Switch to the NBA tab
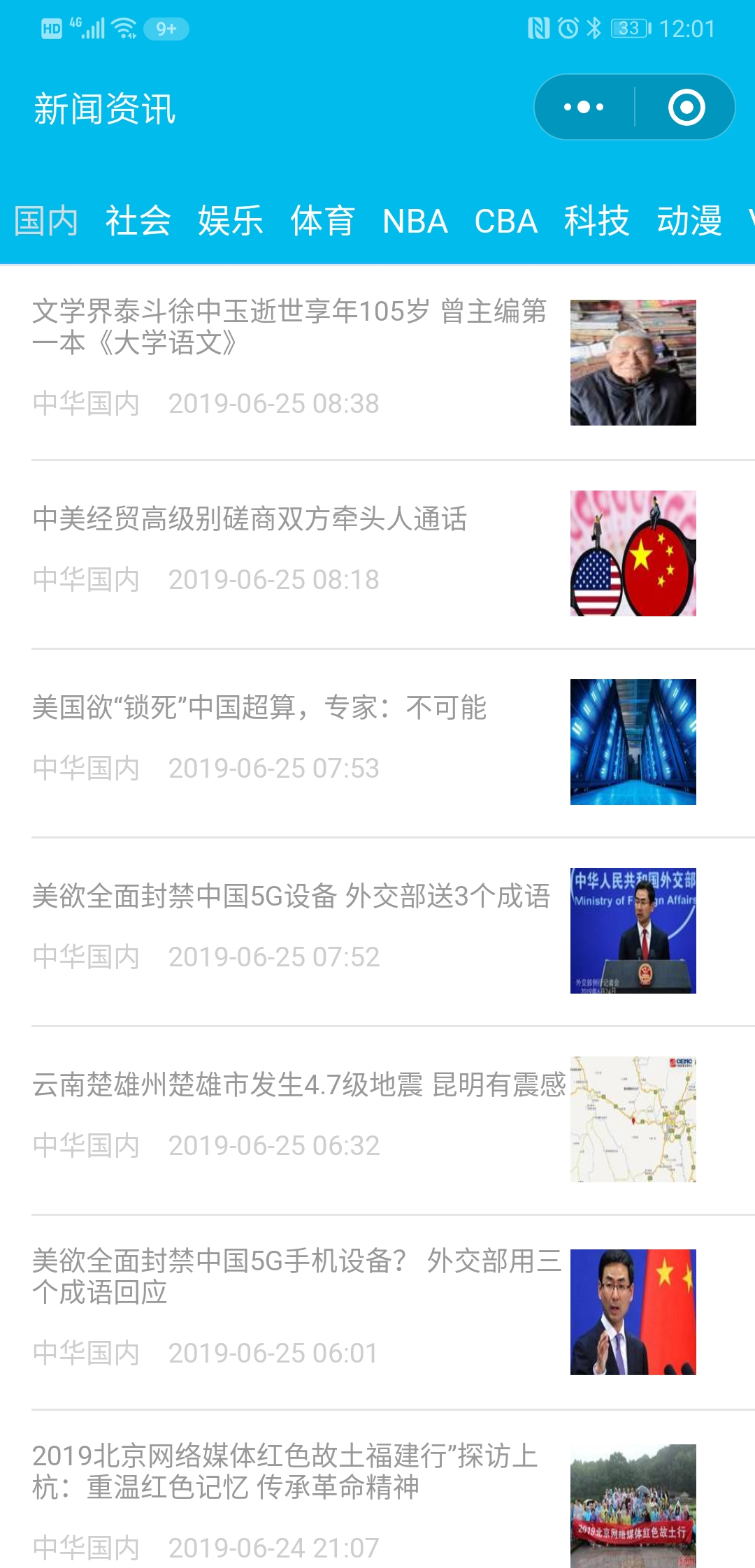The image size is (755, 1568). 415,222
